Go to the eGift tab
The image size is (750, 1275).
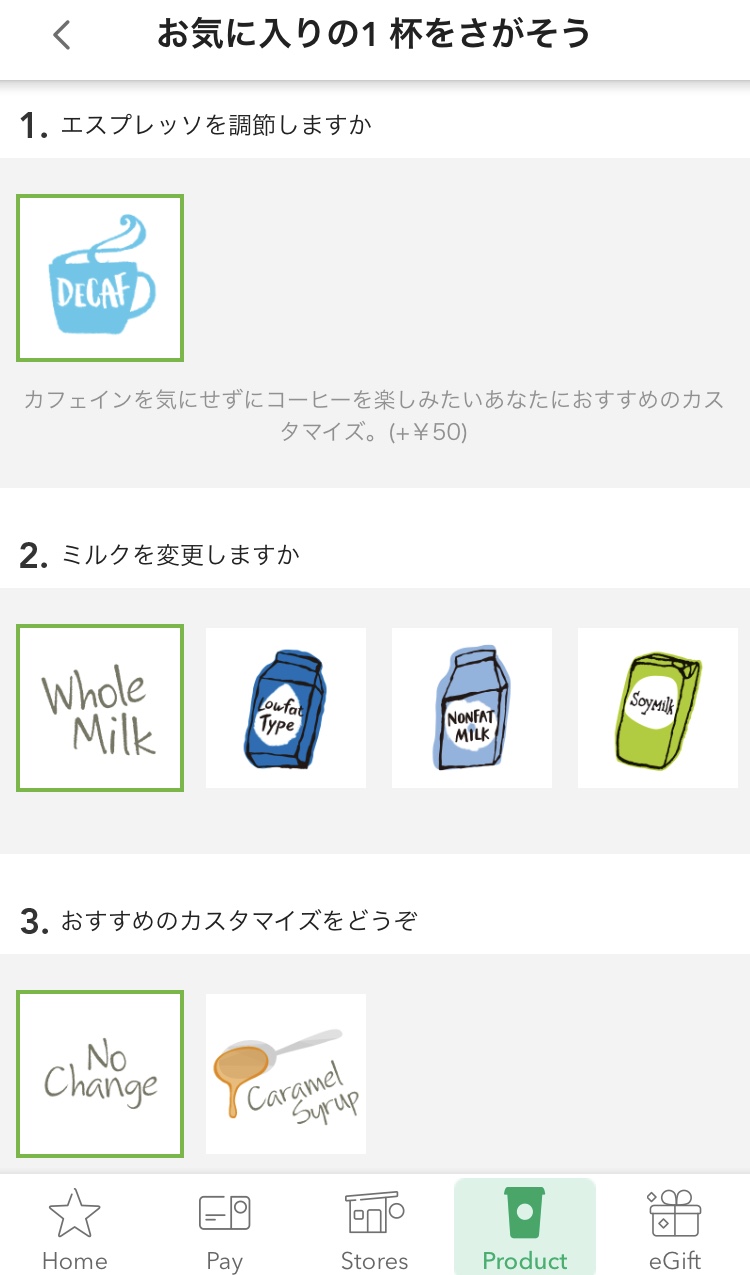click(x=675, y=1228)
